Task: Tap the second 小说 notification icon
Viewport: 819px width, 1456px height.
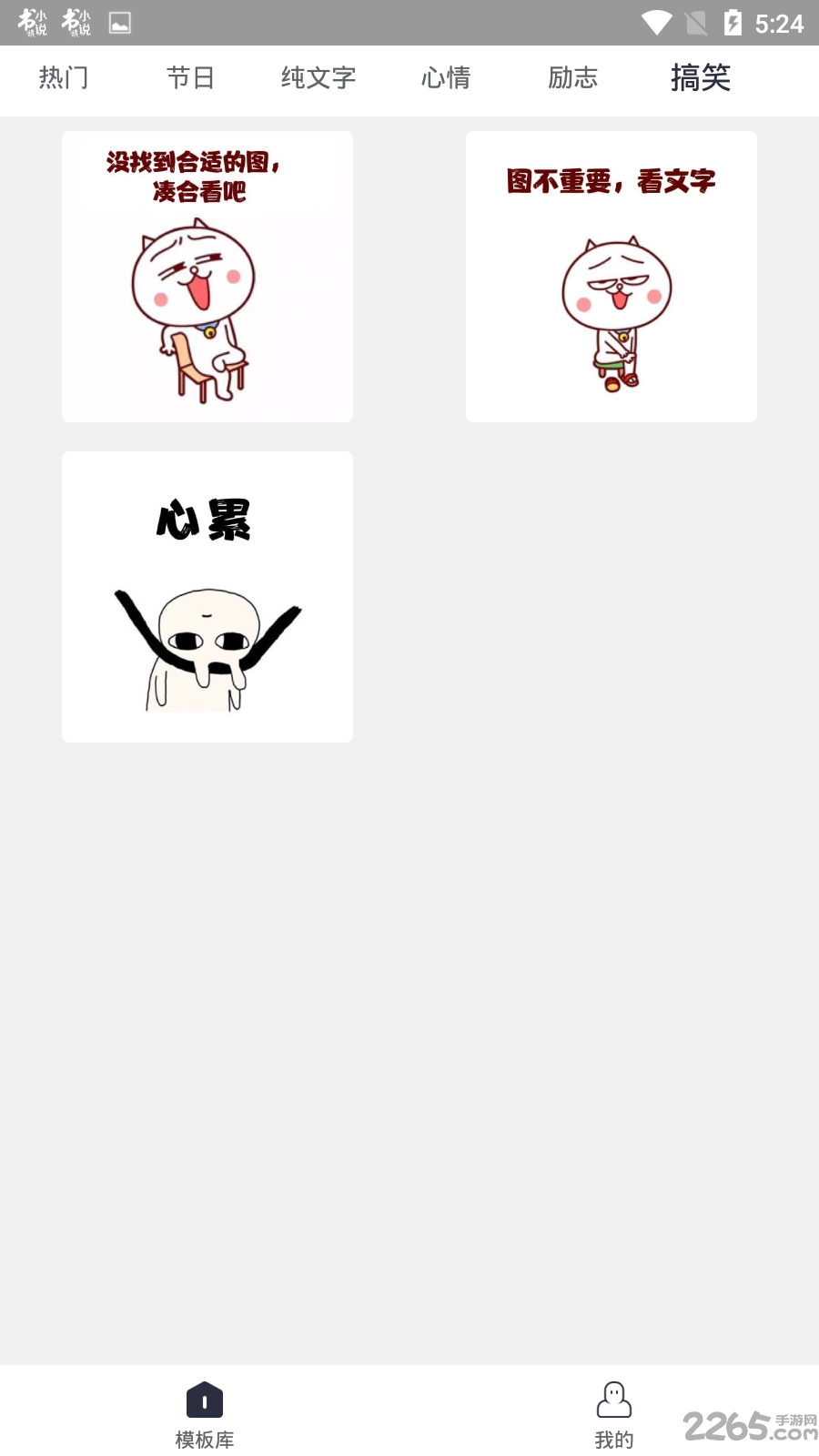Action: [75, 22]
